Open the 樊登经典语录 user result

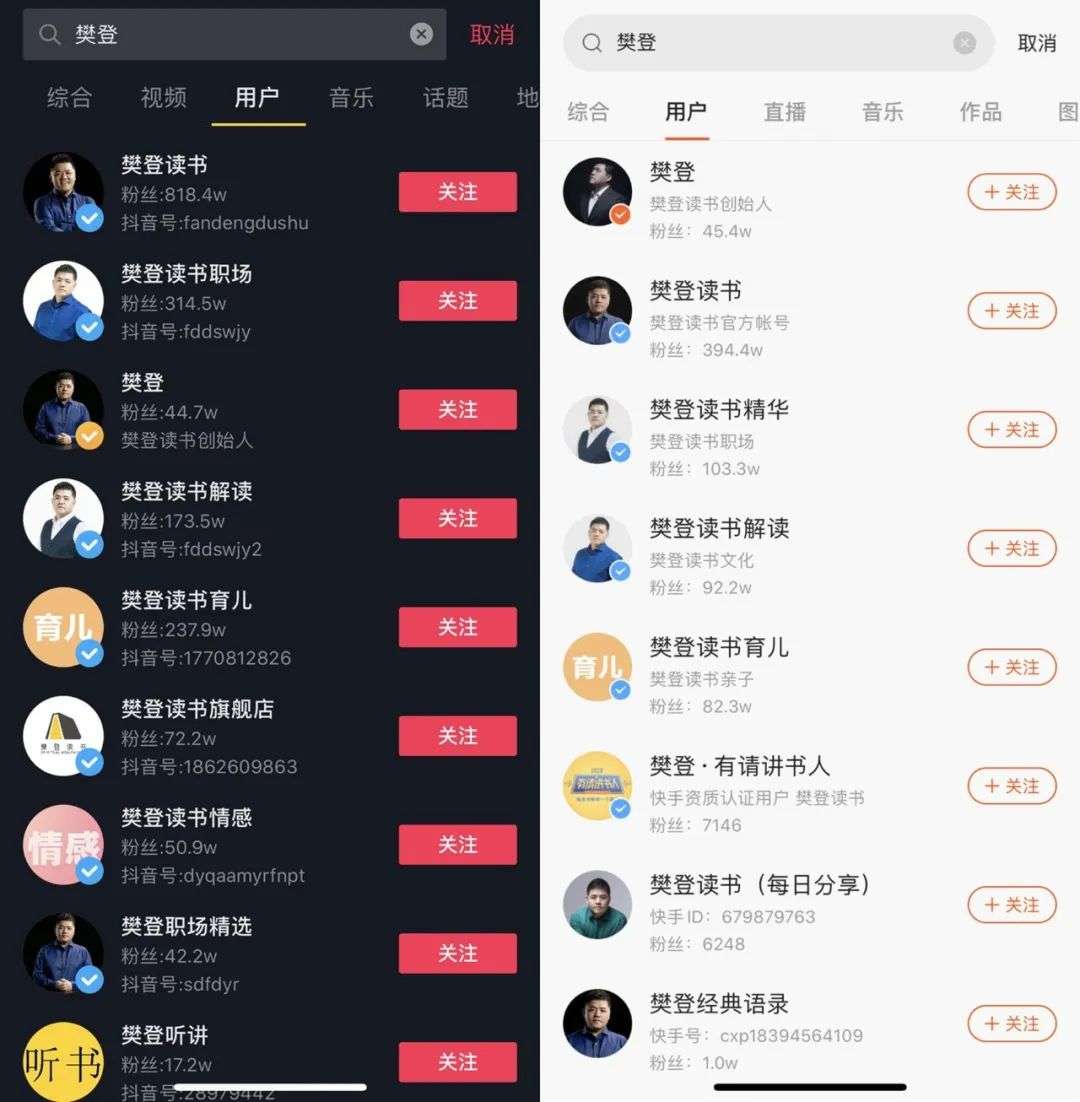tap(810, 1024)
